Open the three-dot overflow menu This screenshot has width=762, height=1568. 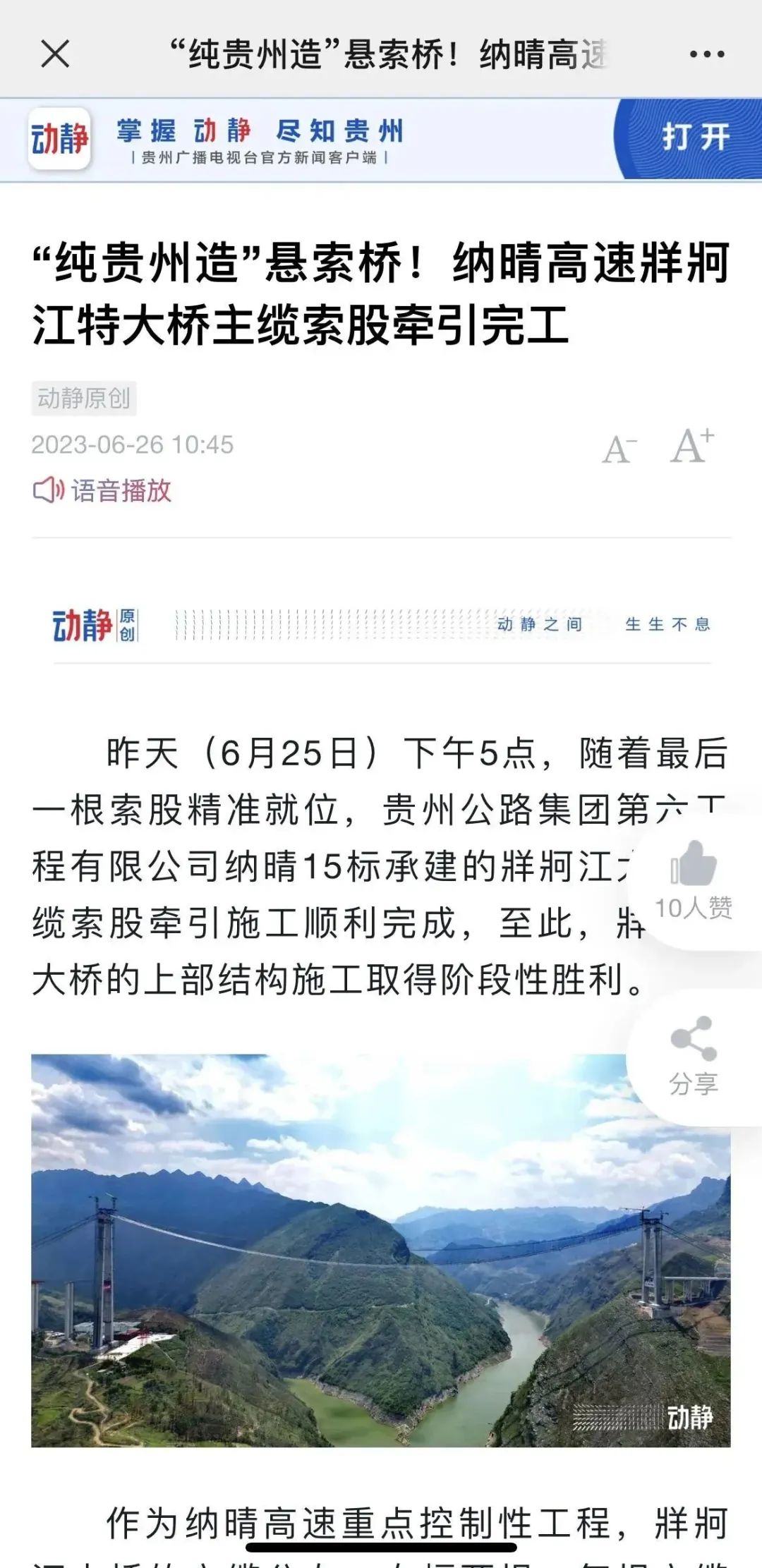pyautogui.click(x=706, y=54)
